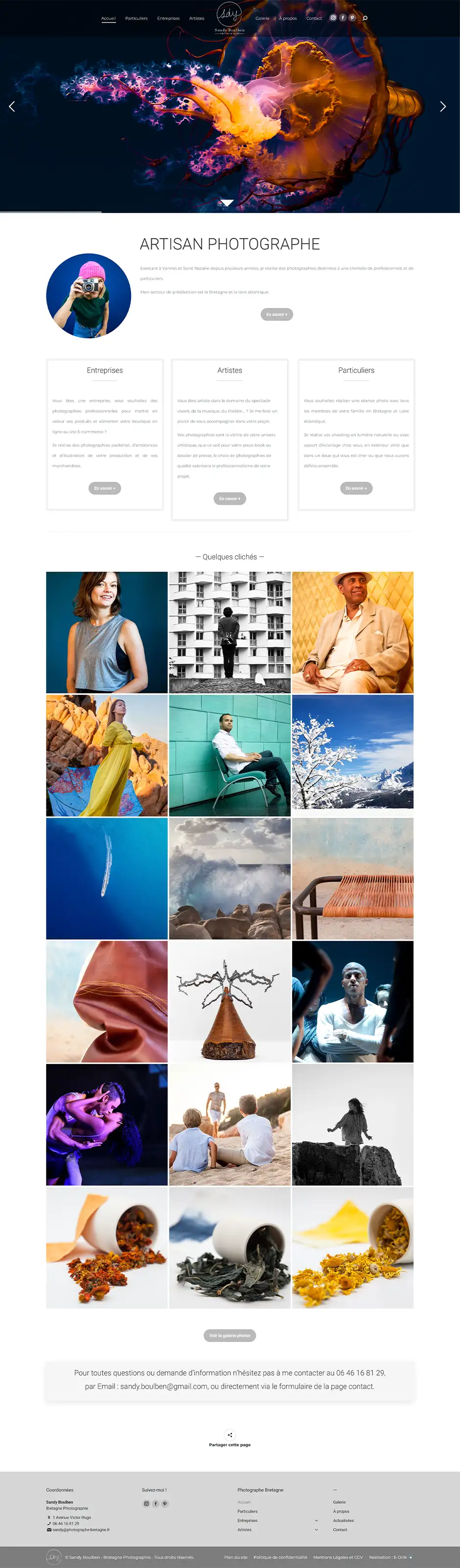This screenshot has width=460, height=1568.
Task: Show the next slide in the banner
Action: pos(443,107)
